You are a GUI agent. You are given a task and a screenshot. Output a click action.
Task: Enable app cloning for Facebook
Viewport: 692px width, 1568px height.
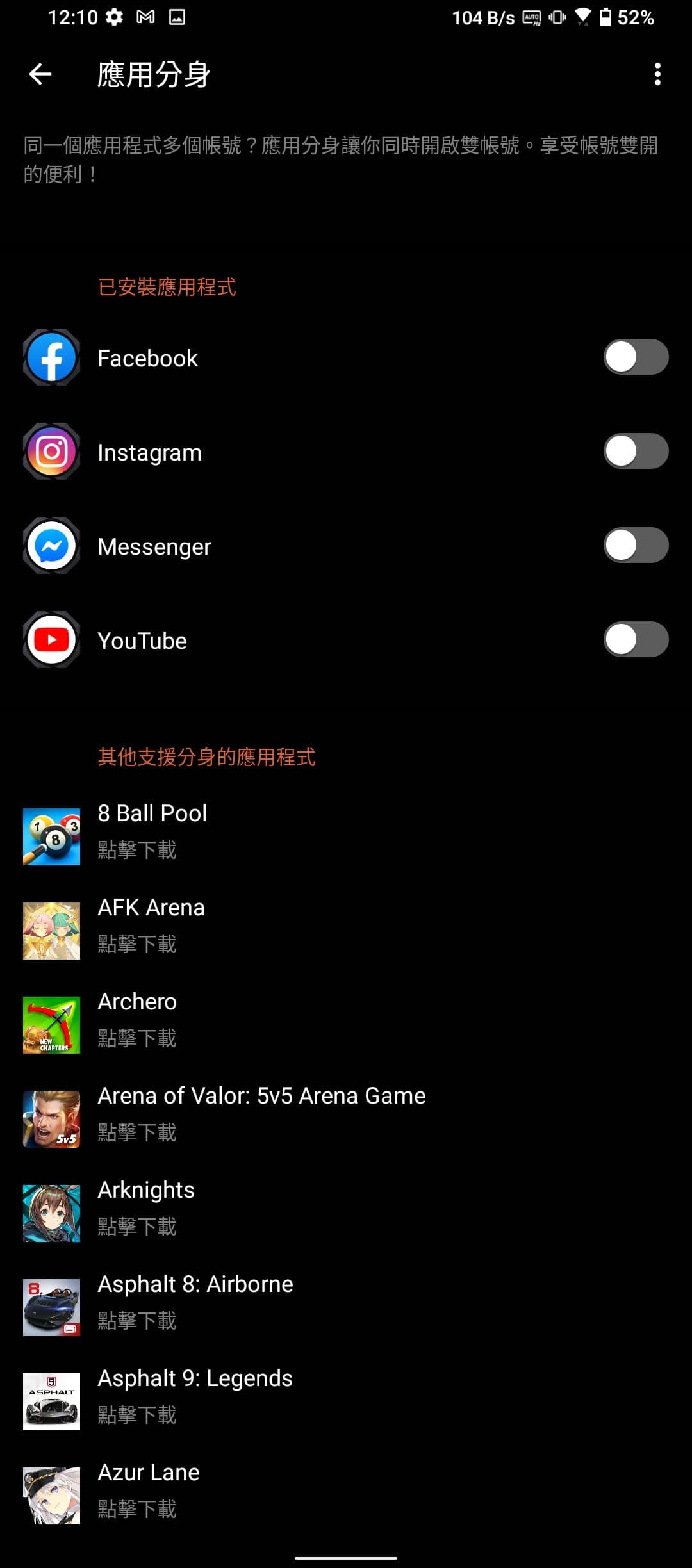[x=636, y=357]
